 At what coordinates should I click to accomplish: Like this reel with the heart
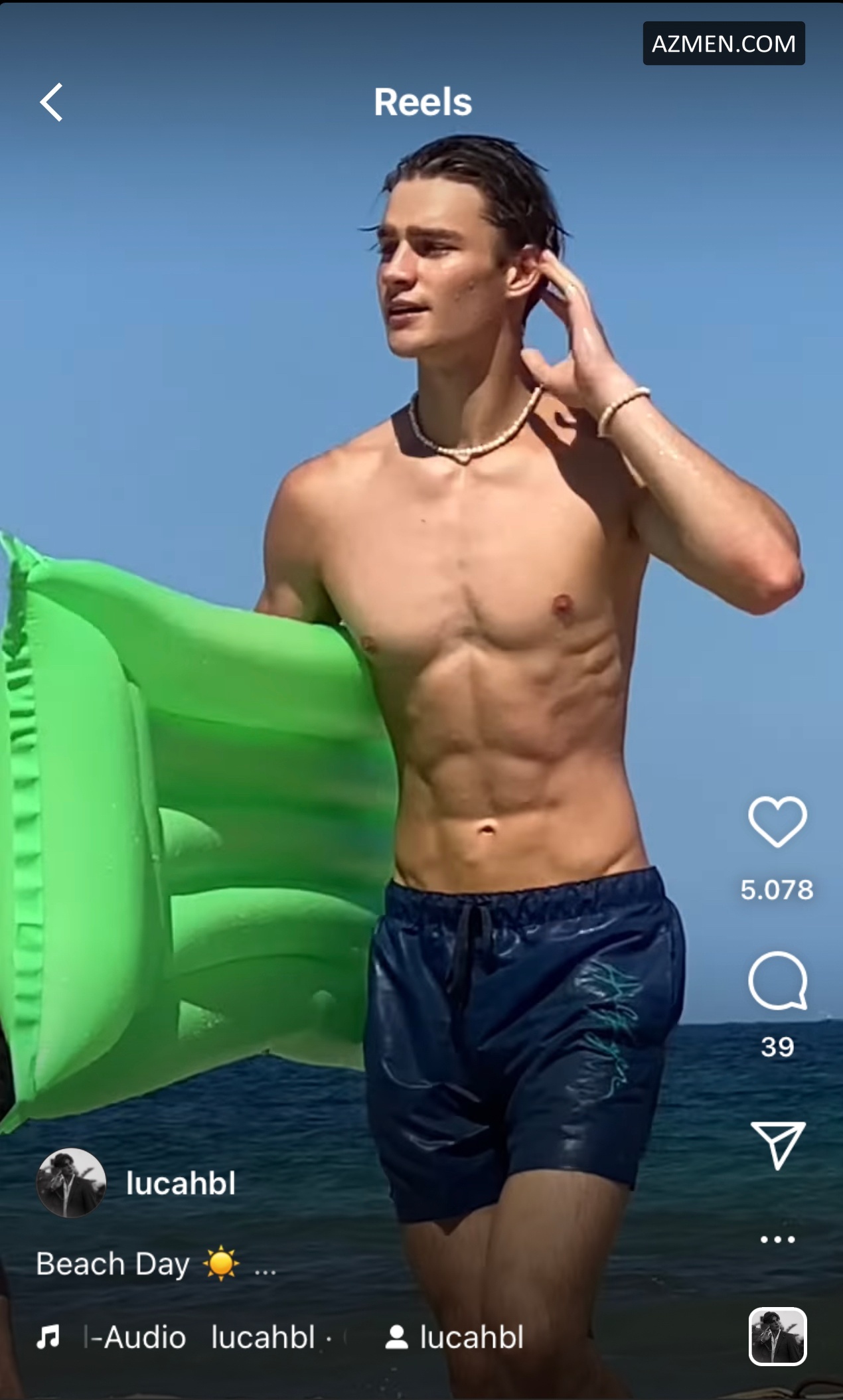point(777,821)
